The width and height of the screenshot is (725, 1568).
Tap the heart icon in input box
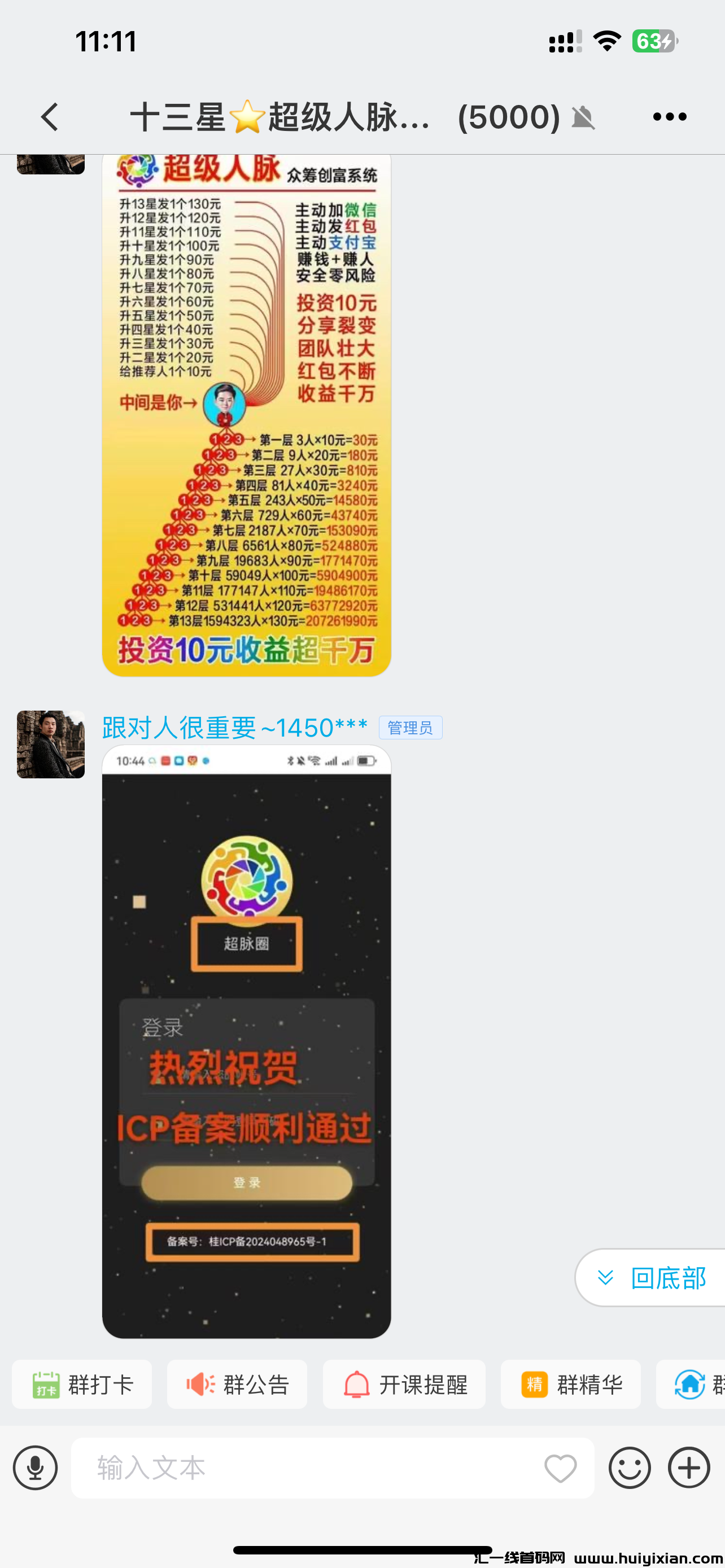coord(560,1468)
